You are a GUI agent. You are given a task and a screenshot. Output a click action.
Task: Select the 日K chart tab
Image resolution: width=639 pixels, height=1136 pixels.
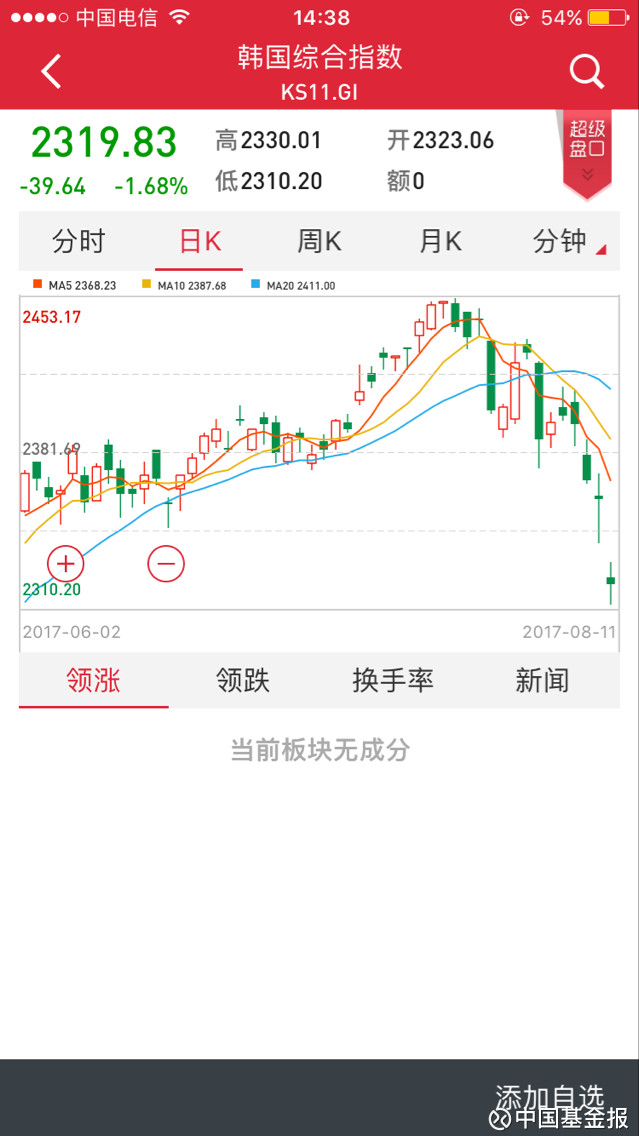tap(199, 242)
